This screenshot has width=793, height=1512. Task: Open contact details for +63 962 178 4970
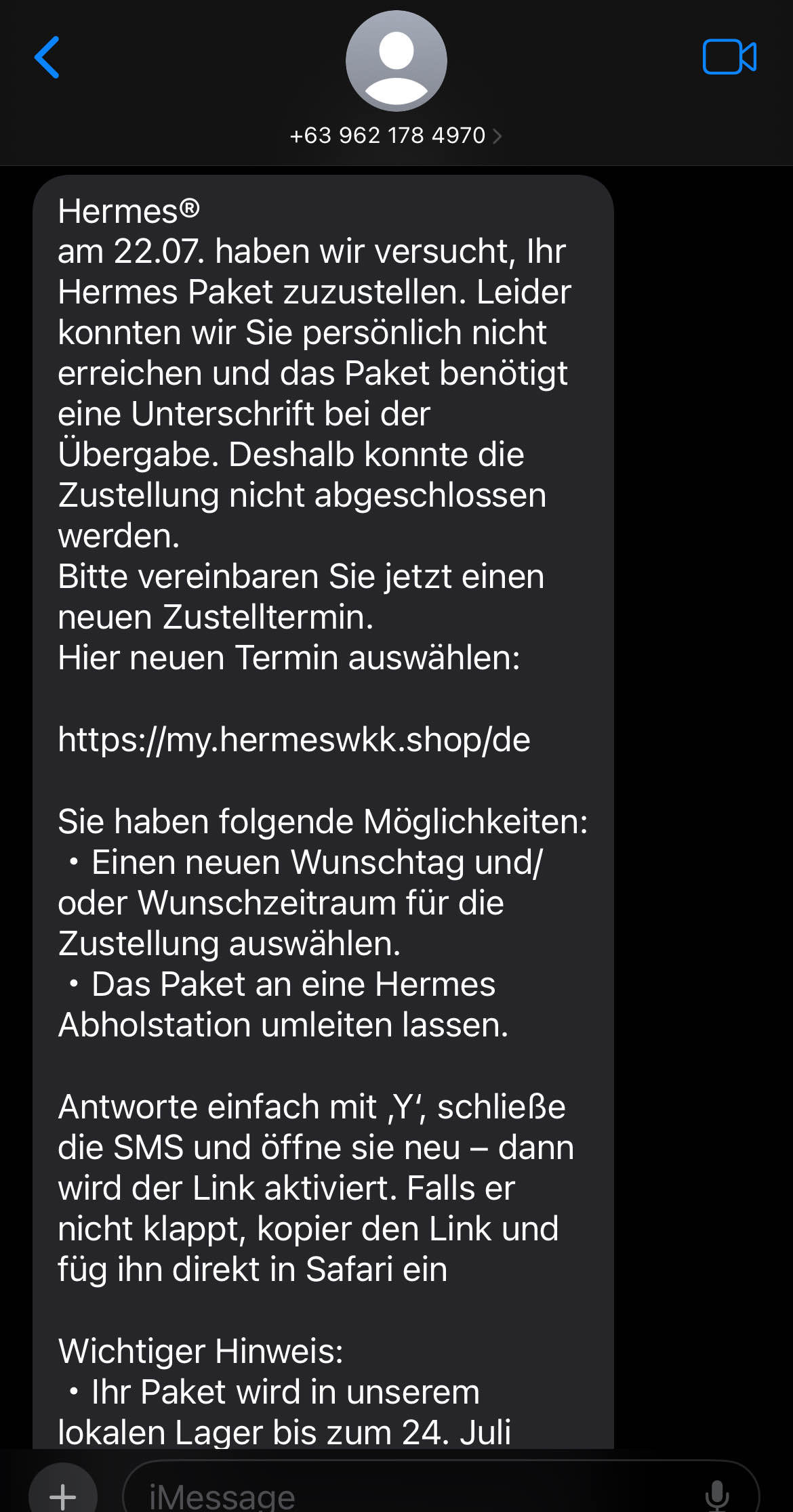[x=396, y=135]
